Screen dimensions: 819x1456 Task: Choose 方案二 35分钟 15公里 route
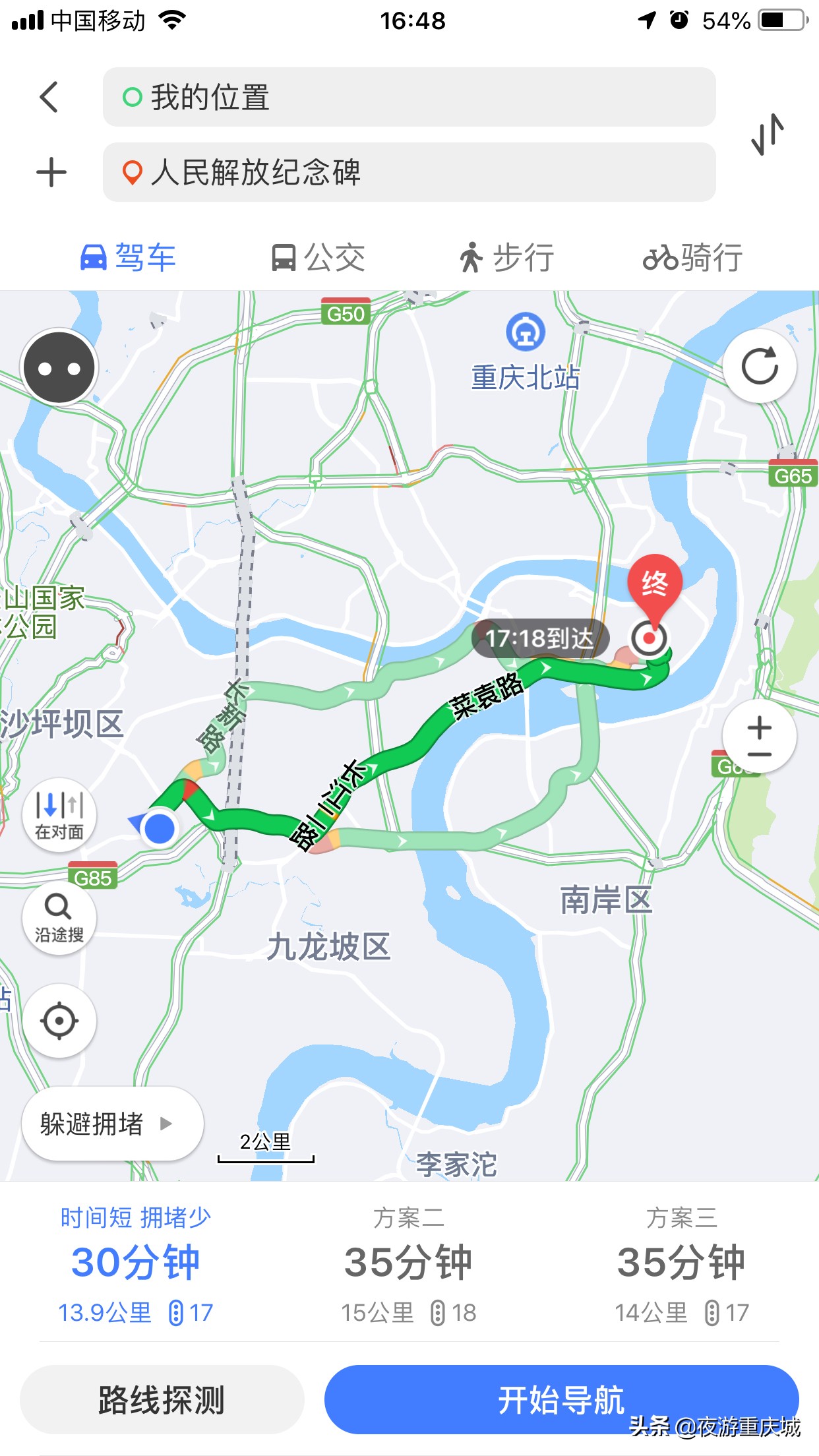pyautogui.click(x=409, y=1265)
